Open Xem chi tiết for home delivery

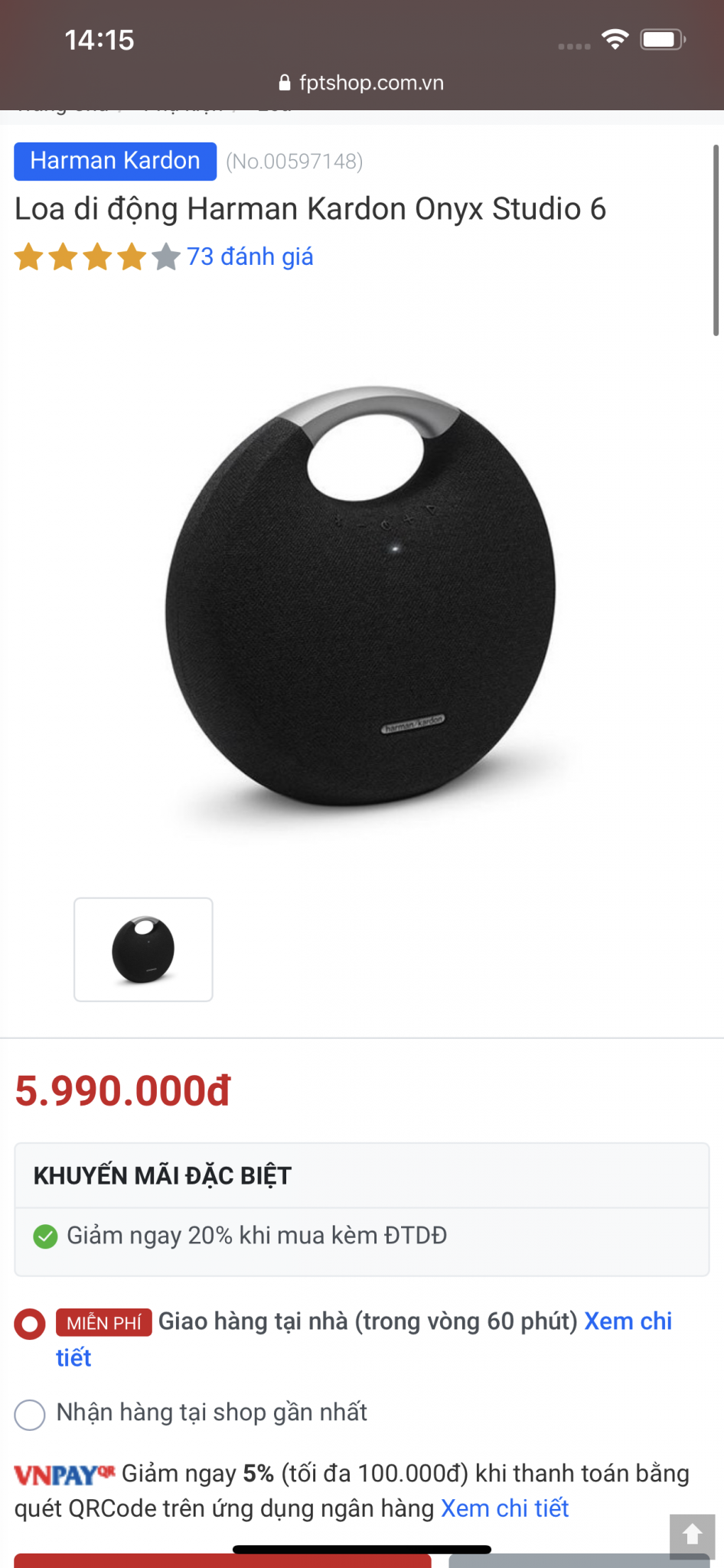coord(364,1339)
